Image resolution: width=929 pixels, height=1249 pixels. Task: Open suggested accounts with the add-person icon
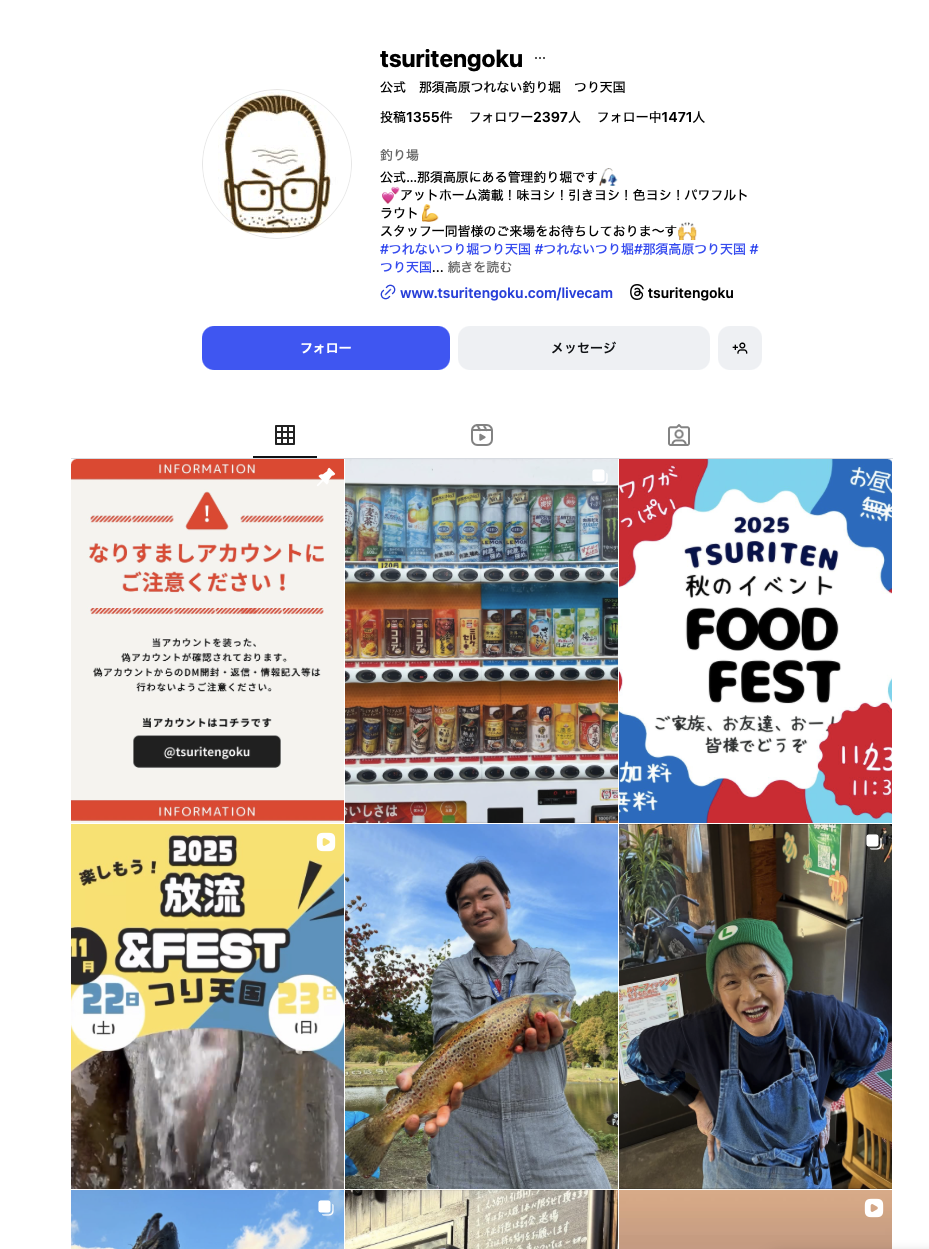coord(740,348)
